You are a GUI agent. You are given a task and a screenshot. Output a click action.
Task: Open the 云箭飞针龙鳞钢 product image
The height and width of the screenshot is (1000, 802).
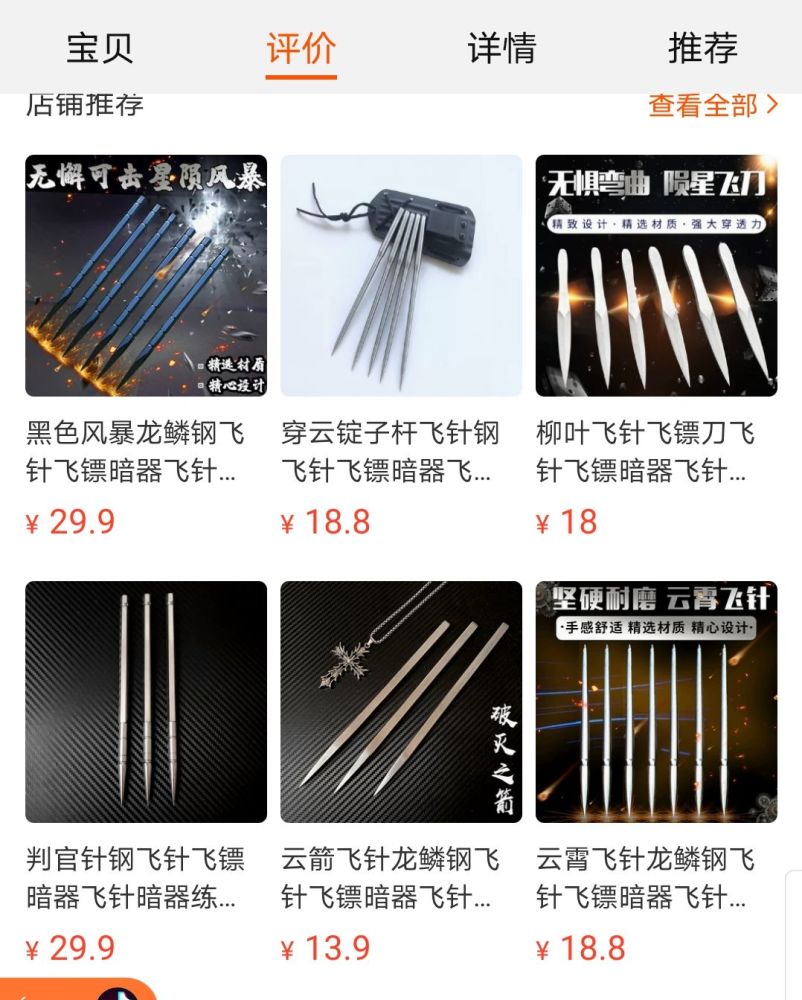[401, 700]
